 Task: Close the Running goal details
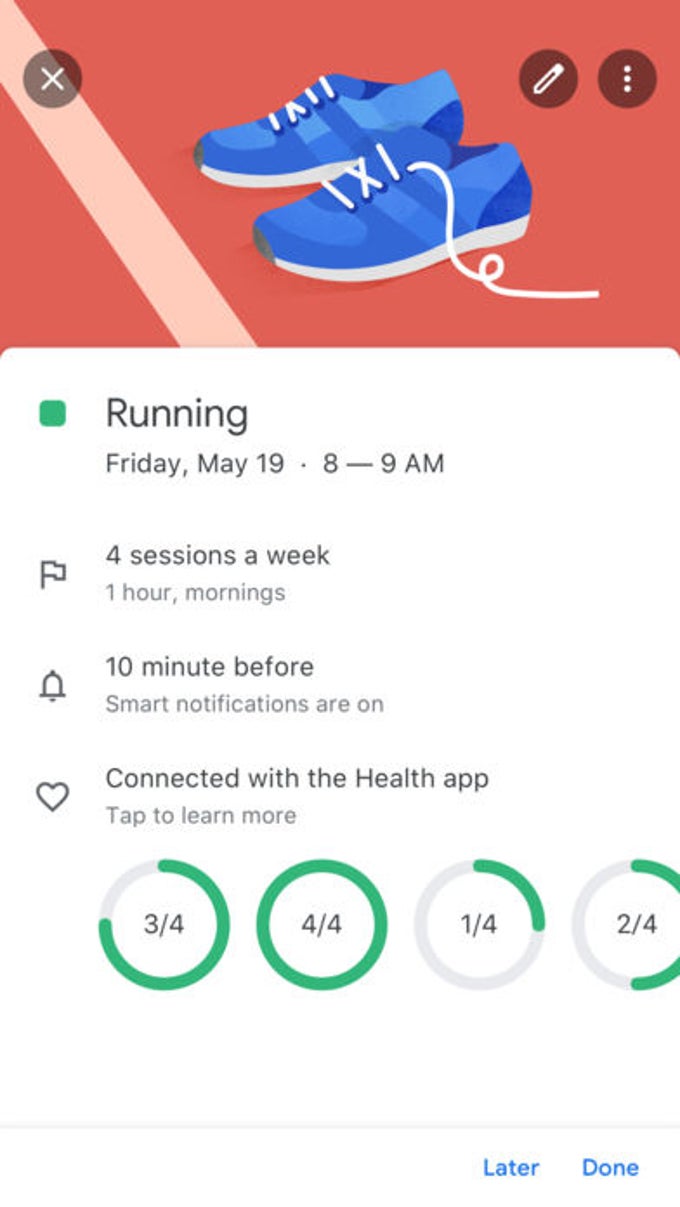[52, 79]
